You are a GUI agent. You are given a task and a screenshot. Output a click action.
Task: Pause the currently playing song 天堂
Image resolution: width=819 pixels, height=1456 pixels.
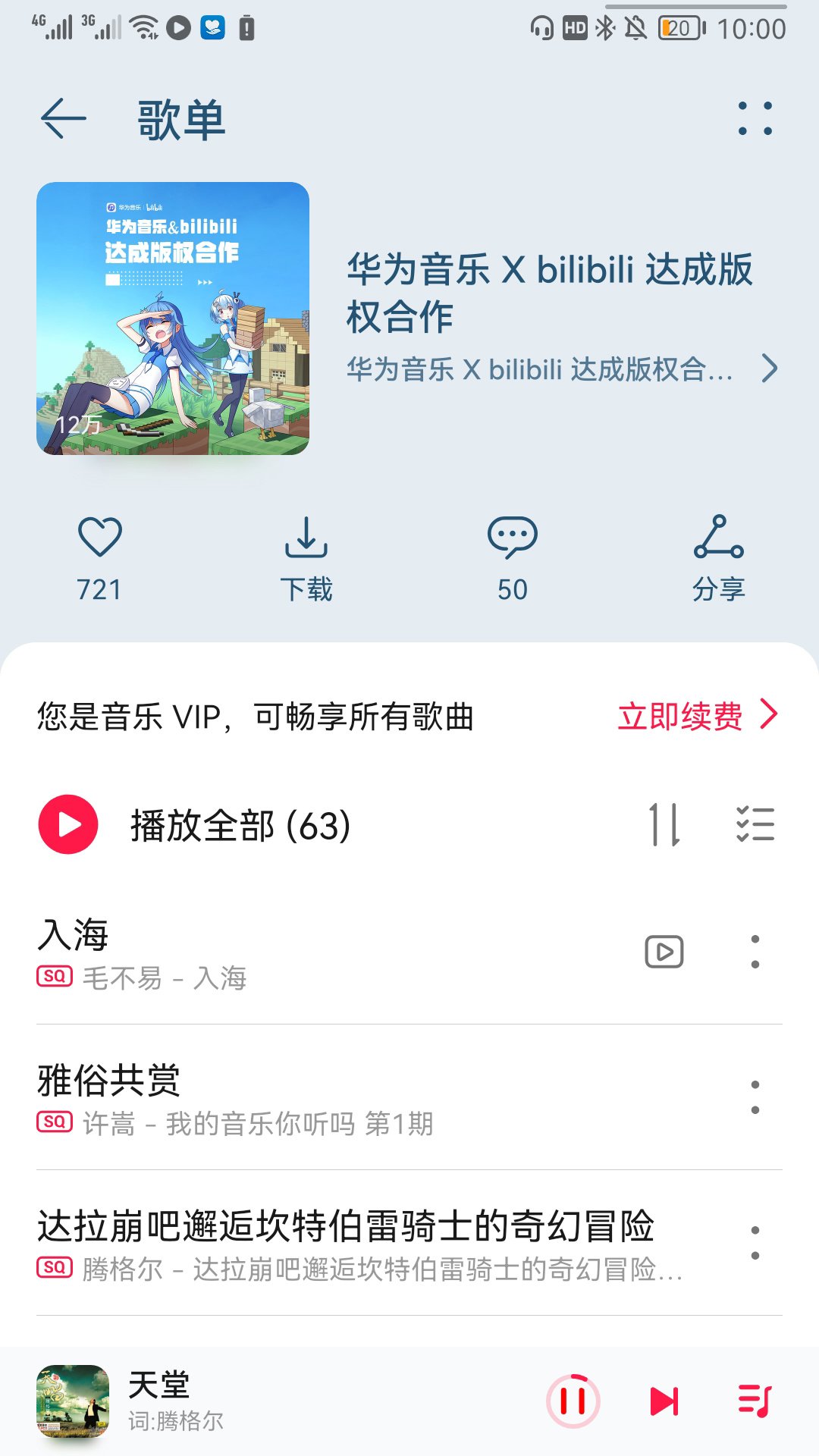pos(574,1401)
